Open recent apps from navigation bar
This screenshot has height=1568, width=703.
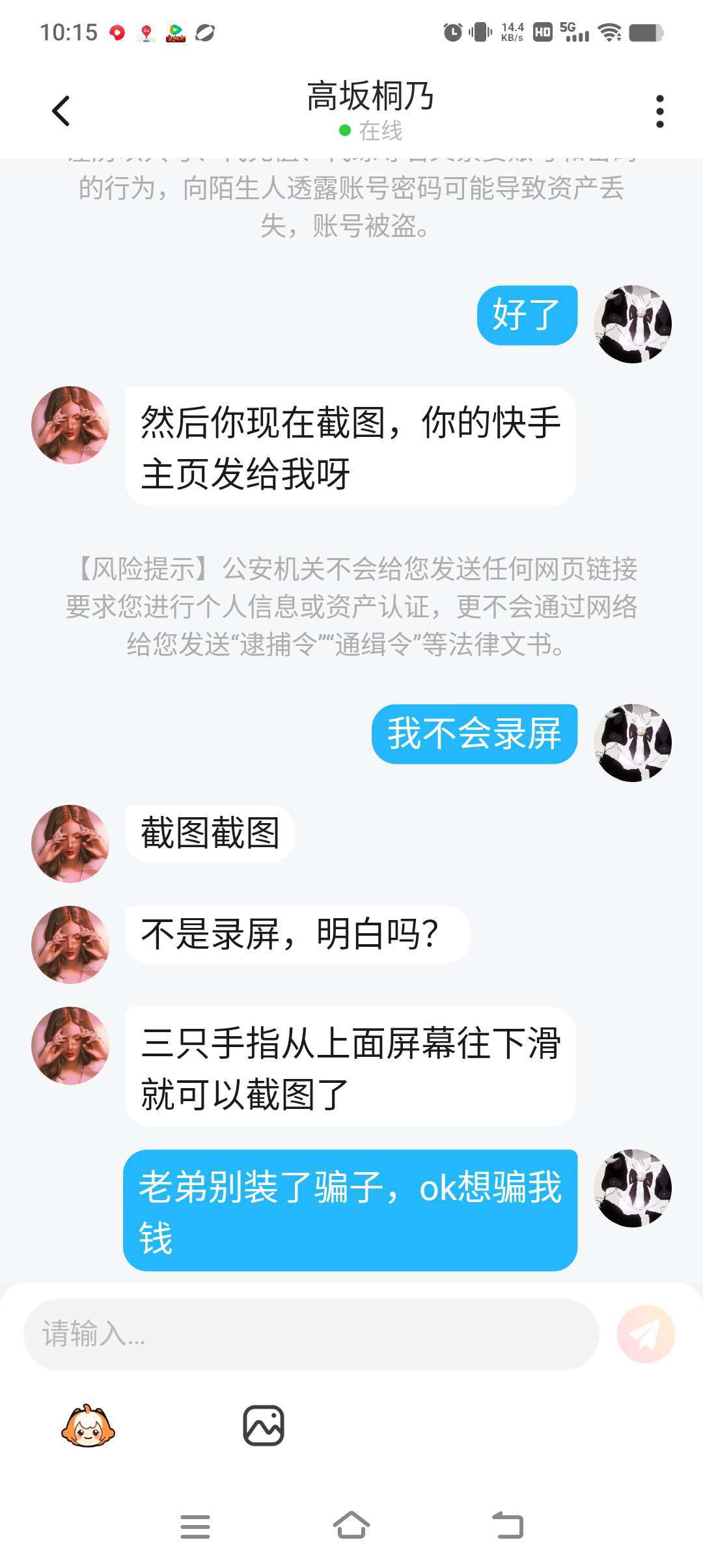[195, 1526]
